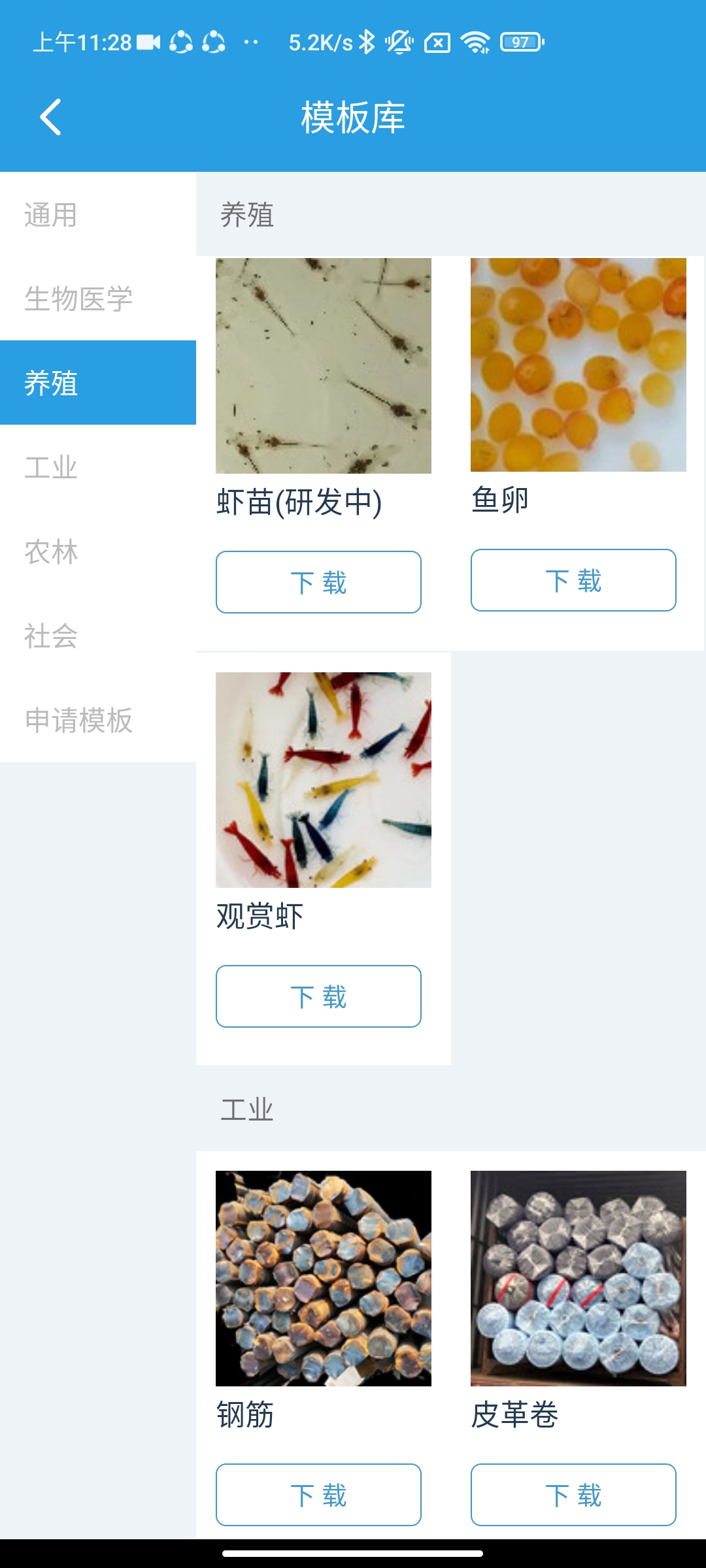
Task: Download the 鱼卵 template
Action: point(573,580)
